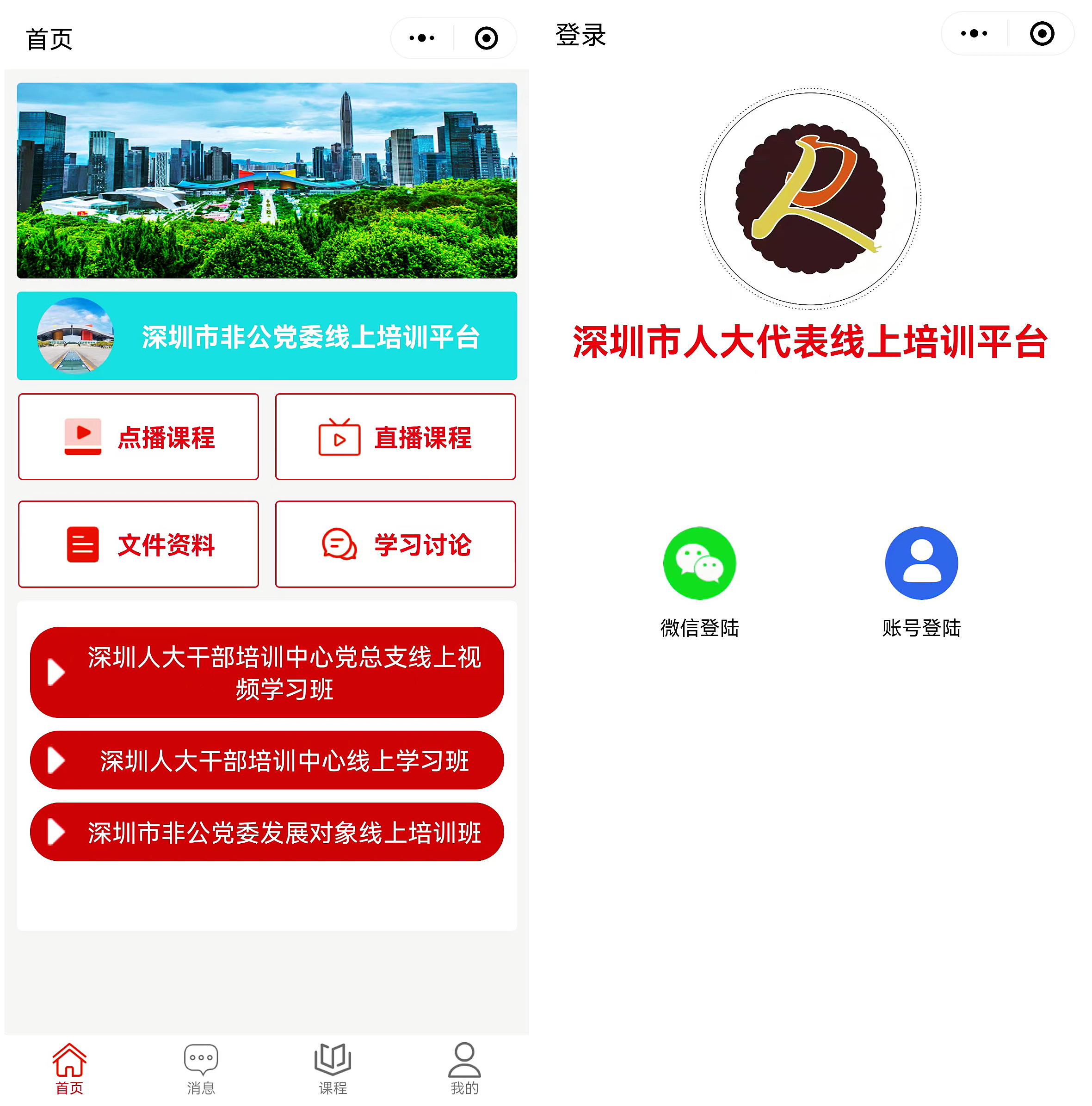This screenshot has height=1106, width=1092.
Task: Open 深圳市非公党委发展对象线上培训班
Action: [x=267, y=832]
